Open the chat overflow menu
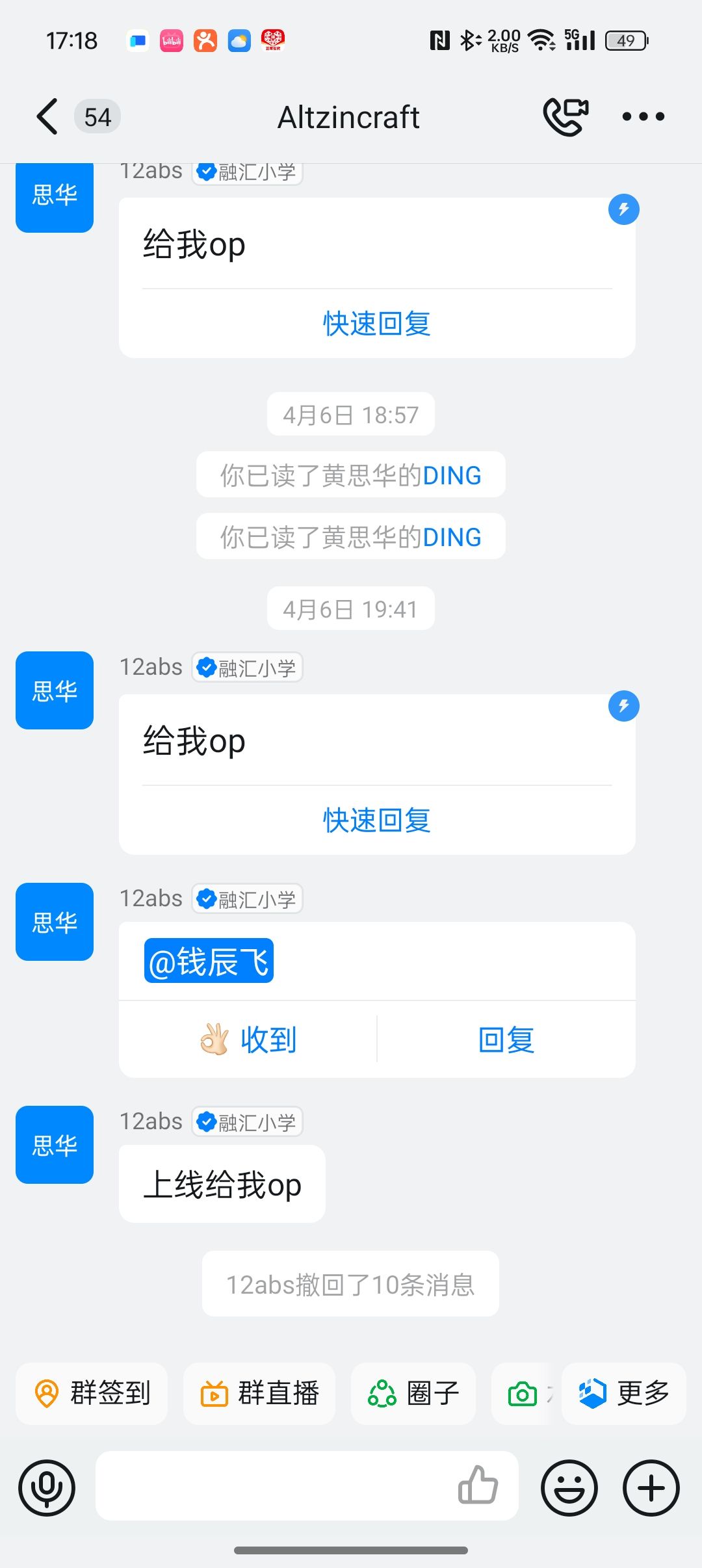This screenshot has height=1568, width=702. 643,117
